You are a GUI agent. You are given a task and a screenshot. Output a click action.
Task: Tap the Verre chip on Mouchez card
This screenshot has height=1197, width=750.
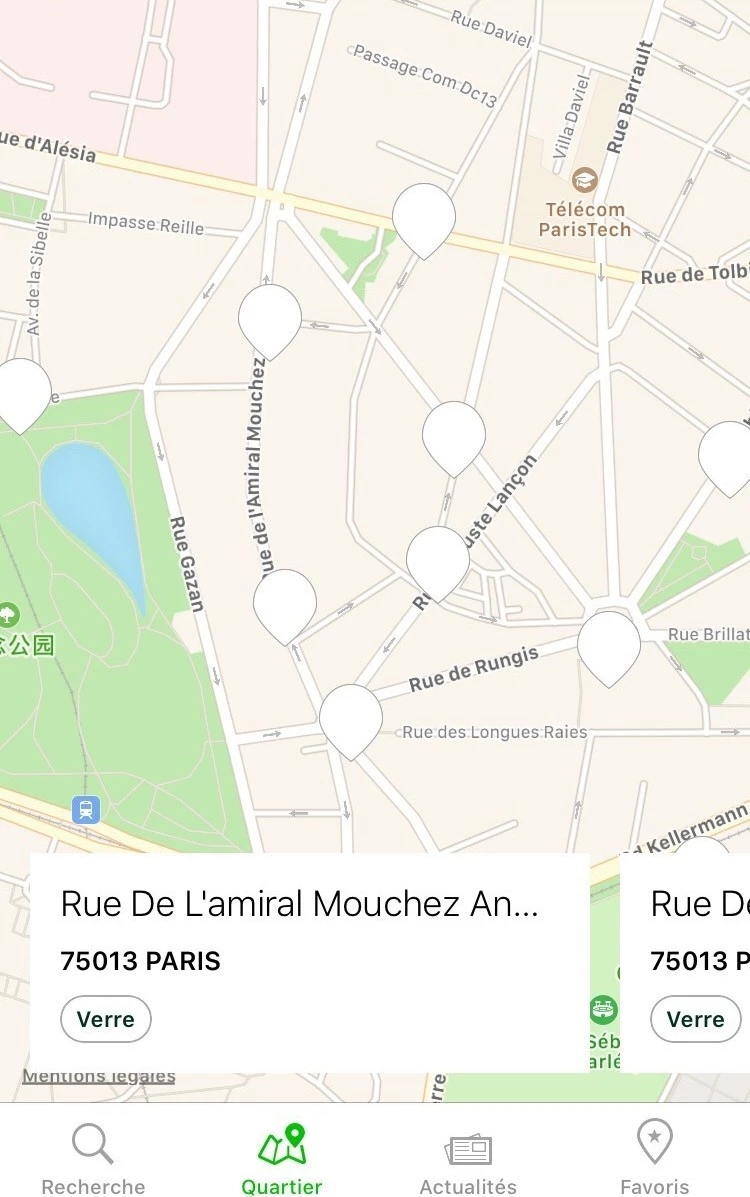click(105, 1019)
